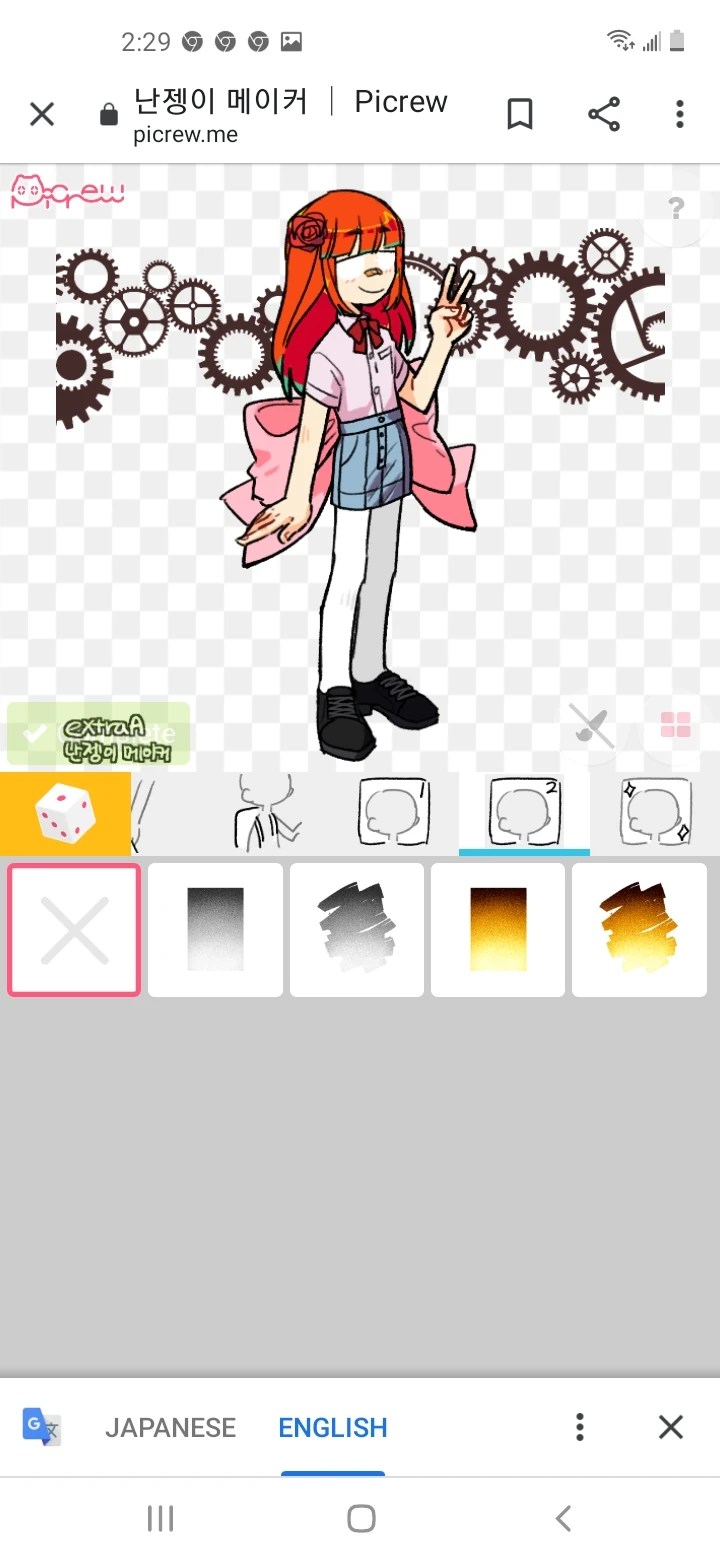The height and width of the screenshot is (1560, 720).
Task: Switch to the sparkle head category tab
Action: [x=655, y=814]
